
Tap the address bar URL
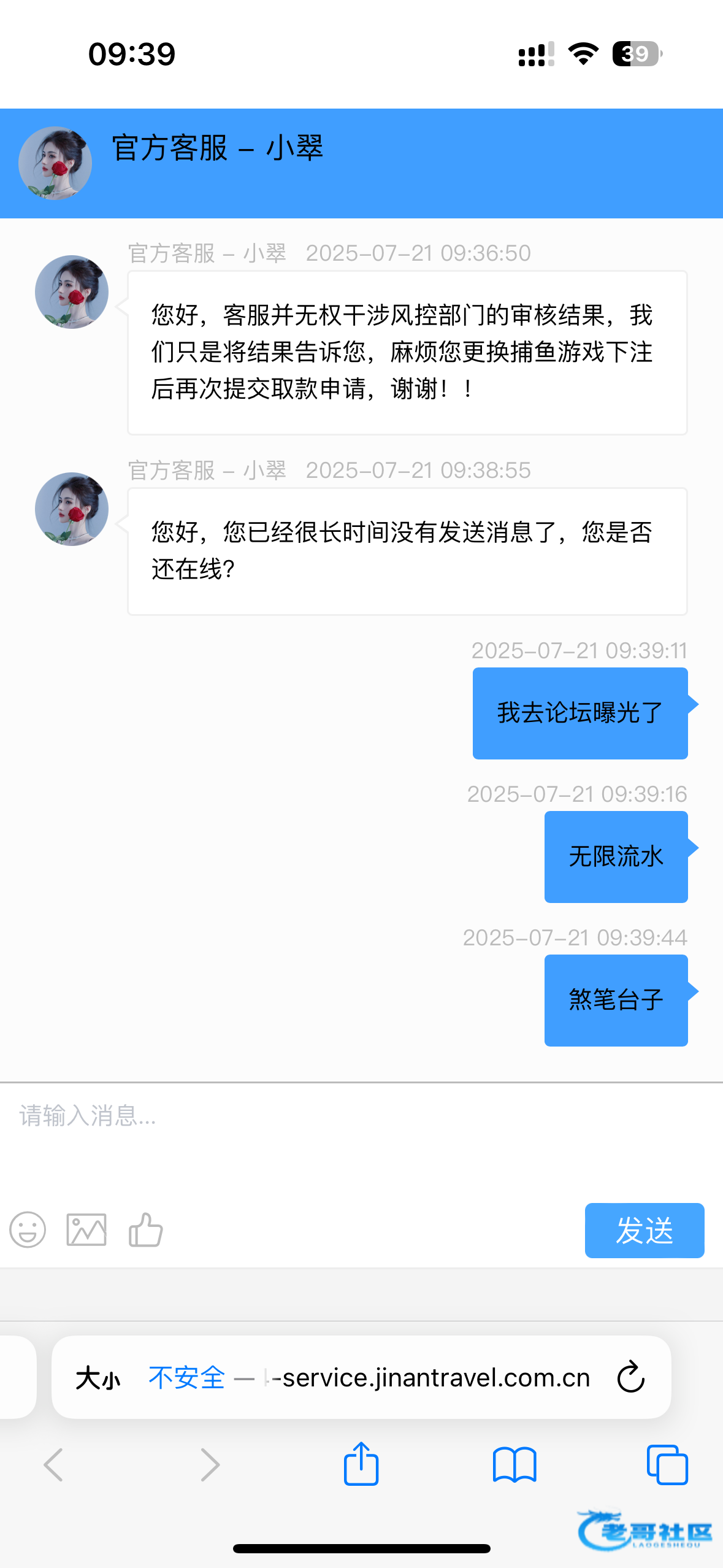pyautogui.click(x=369, y=1378)
